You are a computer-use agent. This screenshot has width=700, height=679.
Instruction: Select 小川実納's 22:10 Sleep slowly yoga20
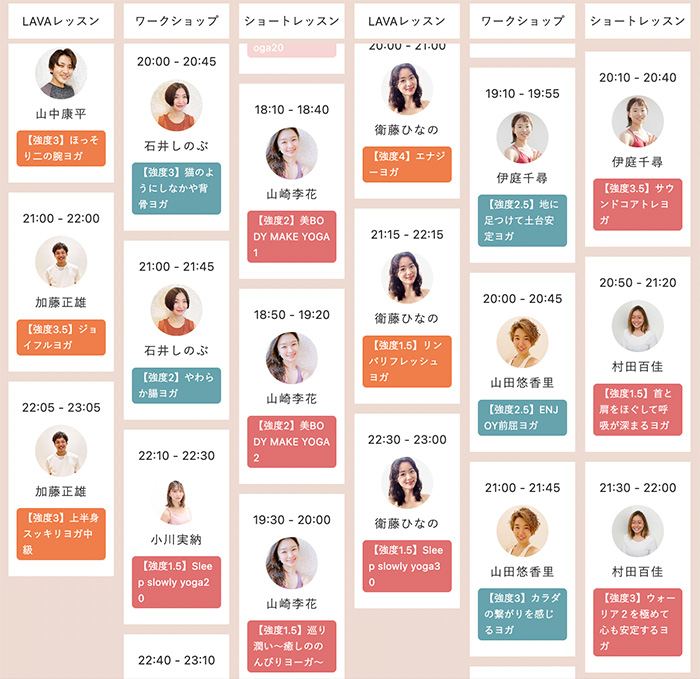click(x=176, y=581)
